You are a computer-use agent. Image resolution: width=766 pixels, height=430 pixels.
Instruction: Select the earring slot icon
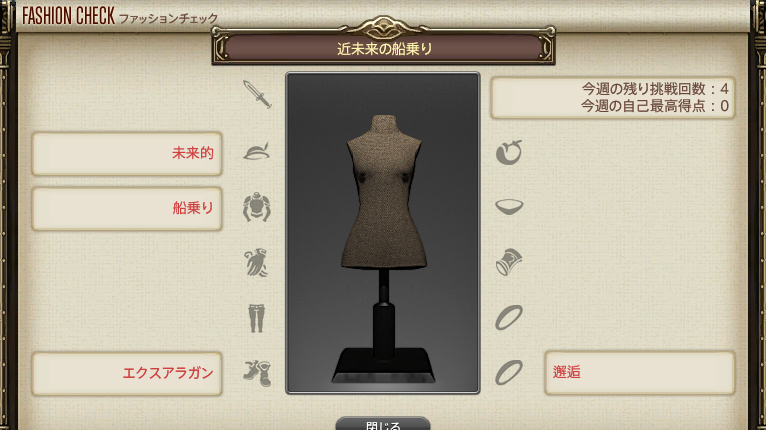(x=509, y=152)
